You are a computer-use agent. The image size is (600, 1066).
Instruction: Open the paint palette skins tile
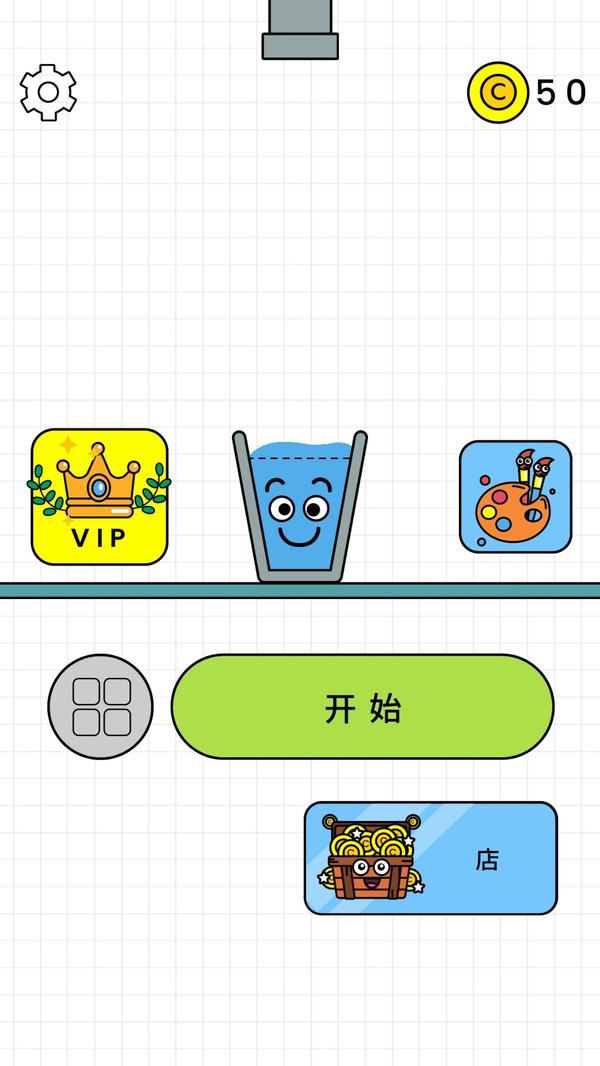(x=515, y=497)
